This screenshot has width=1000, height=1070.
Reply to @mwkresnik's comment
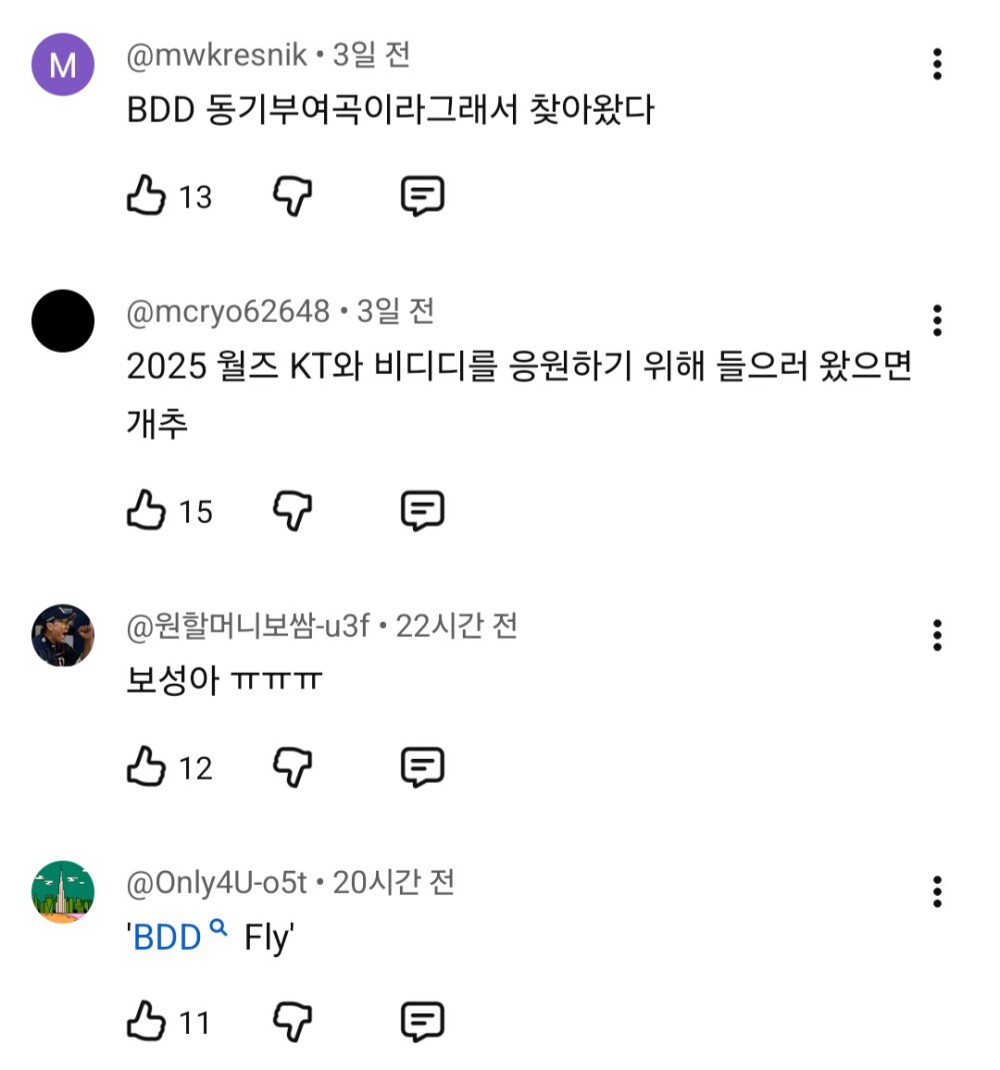[422, 196]
